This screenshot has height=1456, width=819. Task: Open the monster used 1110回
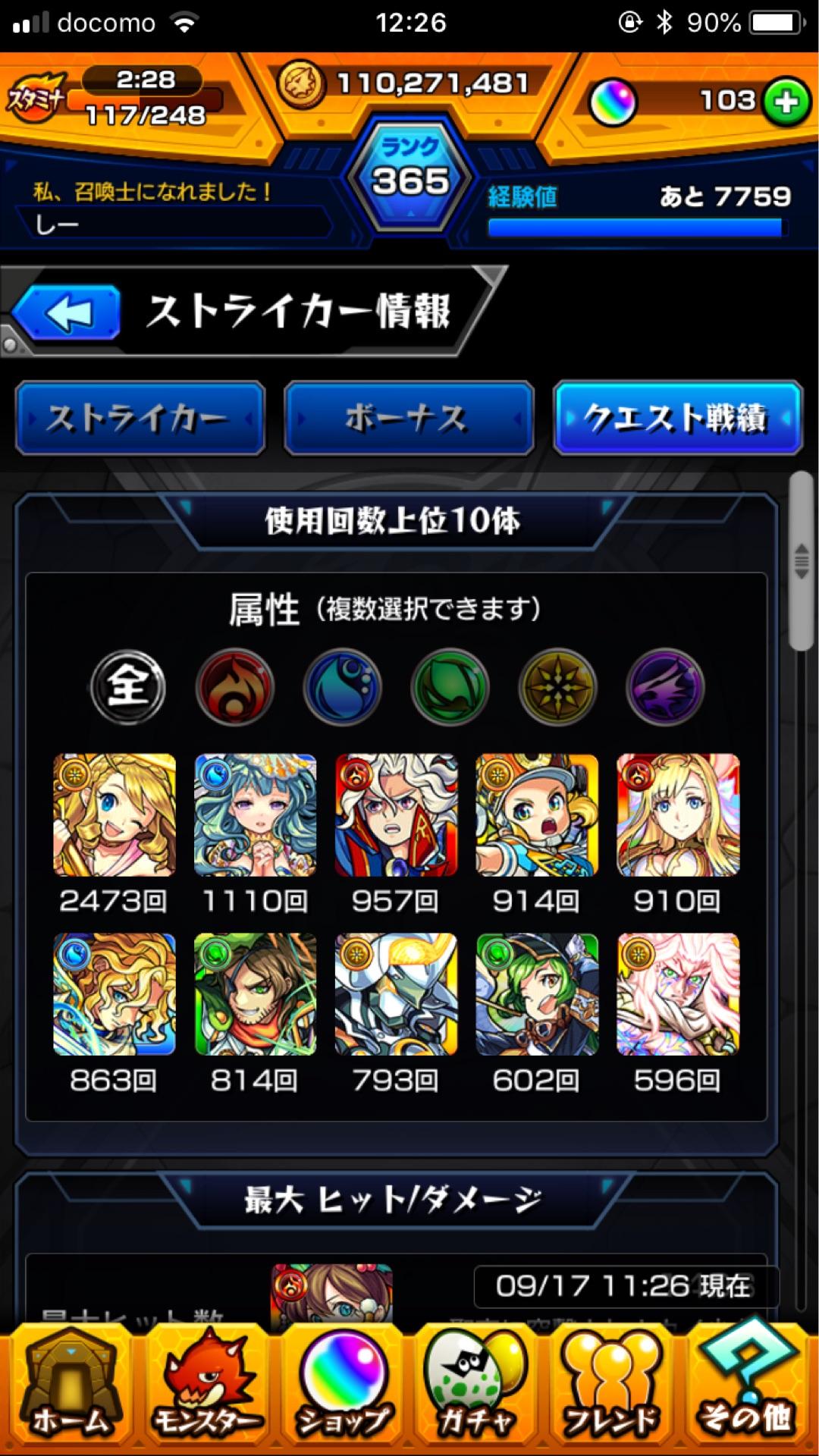pos(255,815)
